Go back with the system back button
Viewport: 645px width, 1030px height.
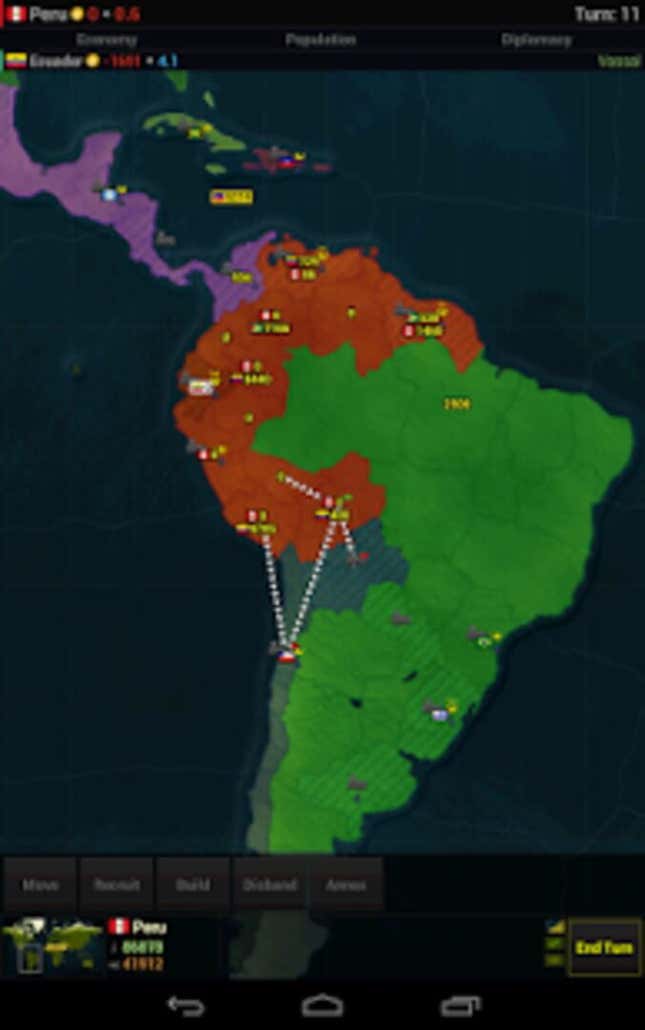[x=185, y=1005]
